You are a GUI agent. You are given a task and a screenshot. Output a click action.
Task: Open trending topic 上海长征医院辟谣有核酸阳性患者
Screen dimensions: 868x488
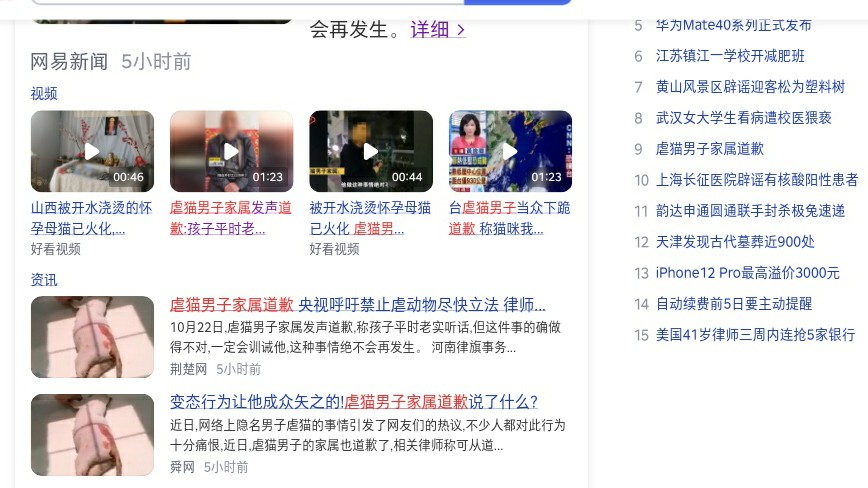756,180
